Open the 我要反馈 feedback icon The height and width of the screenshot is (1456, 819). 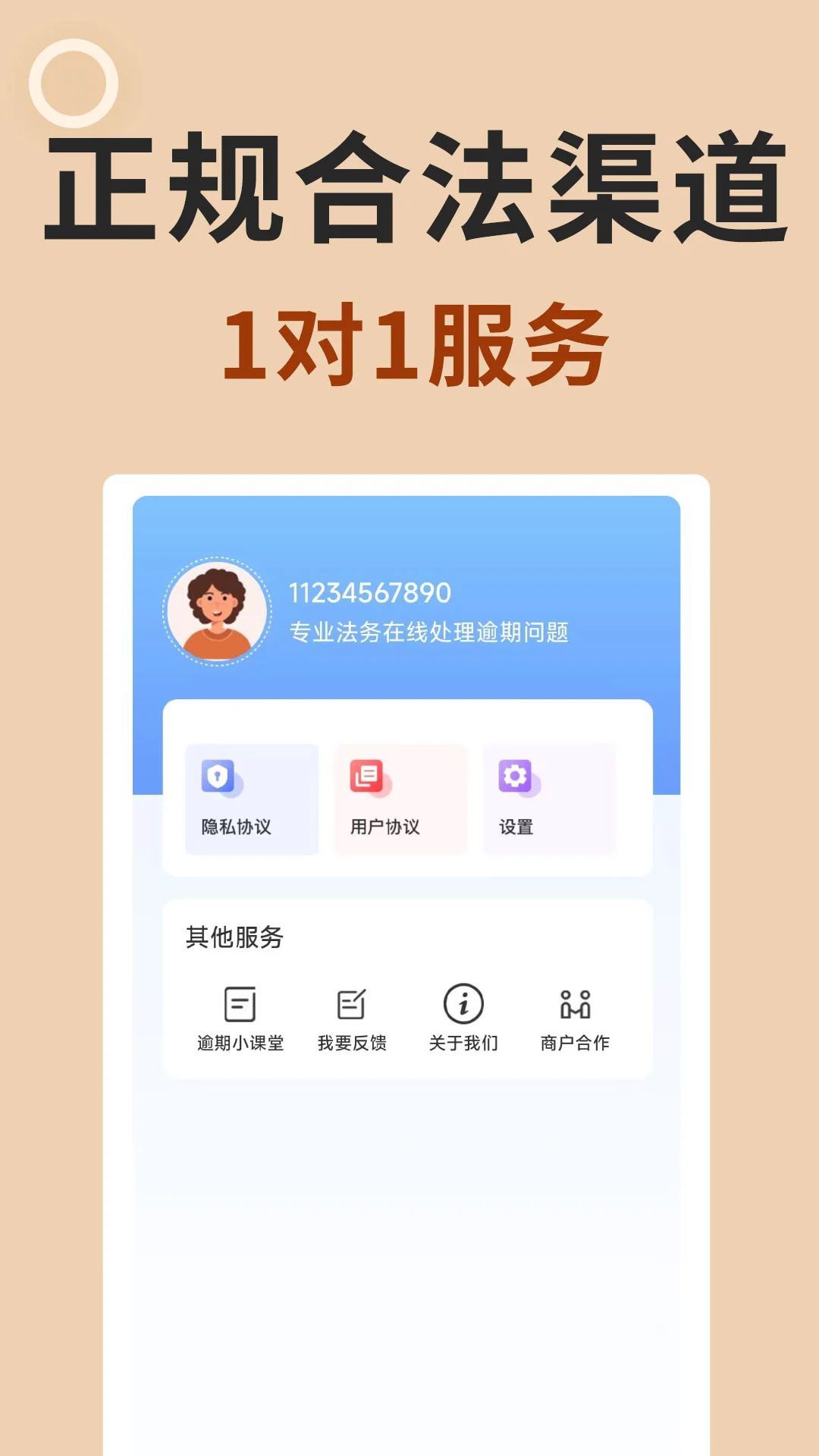coord(352,1005)
